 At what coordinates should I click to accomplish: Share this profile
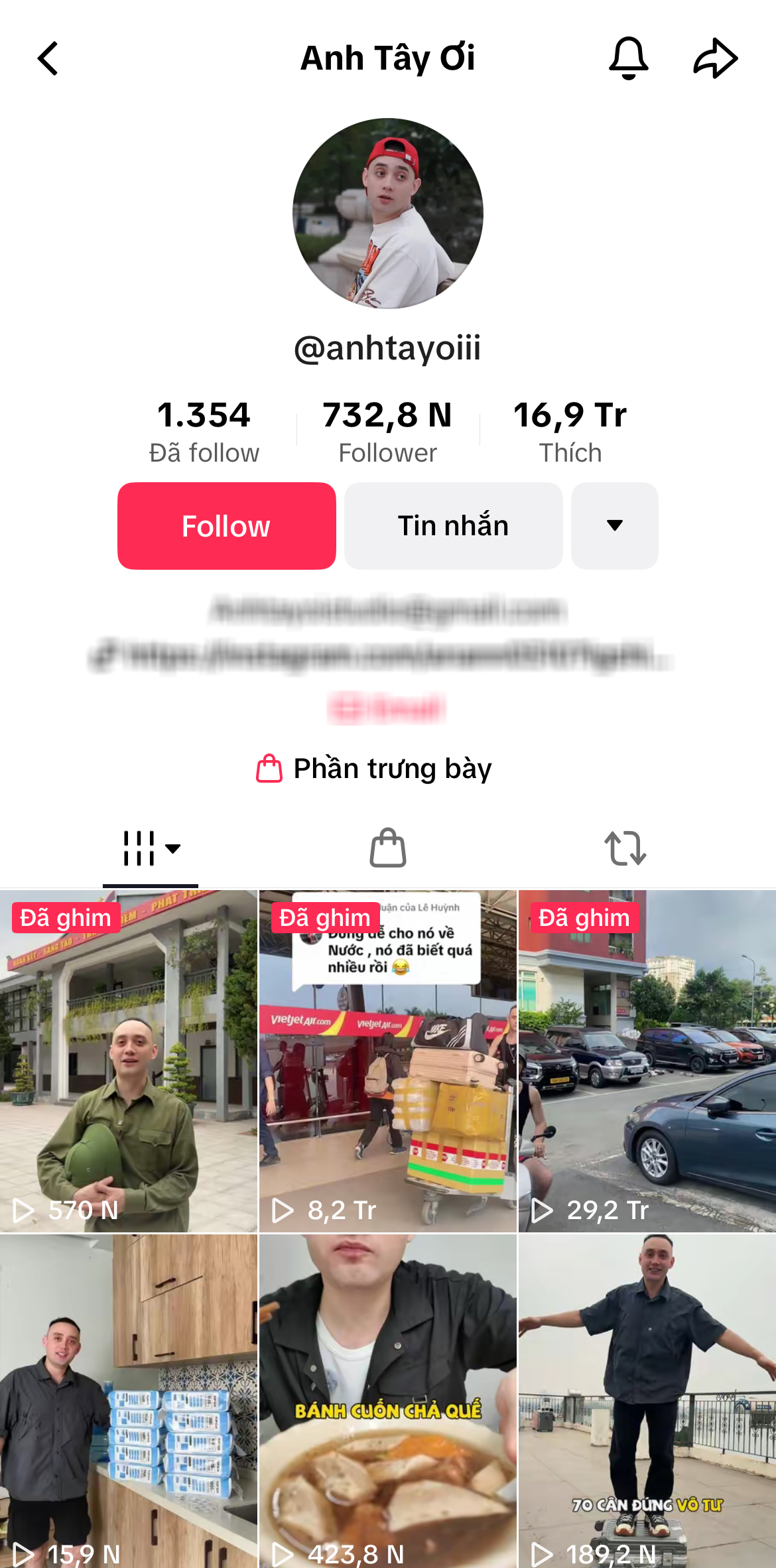(715, 58)
